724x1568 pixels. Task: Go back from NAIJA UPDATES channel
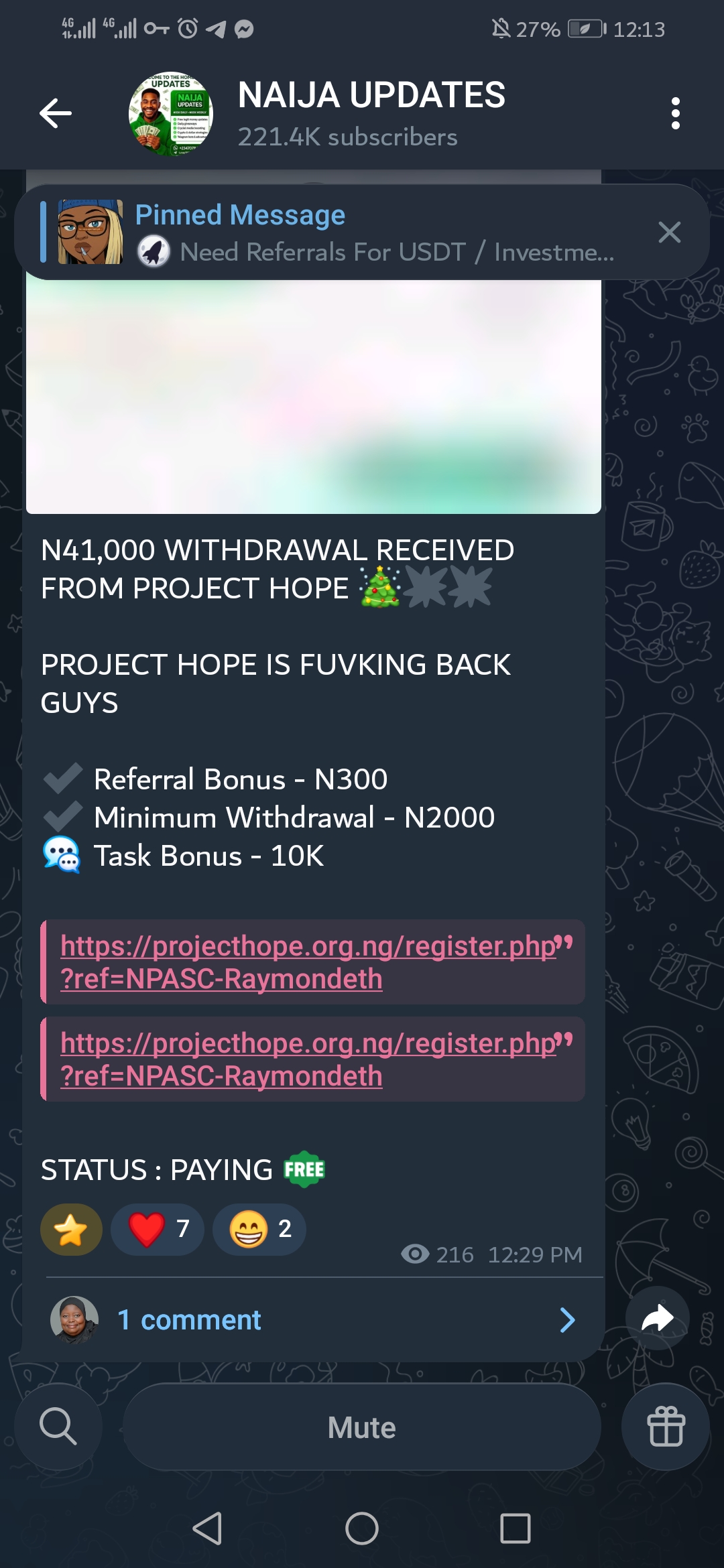(56, 113)
